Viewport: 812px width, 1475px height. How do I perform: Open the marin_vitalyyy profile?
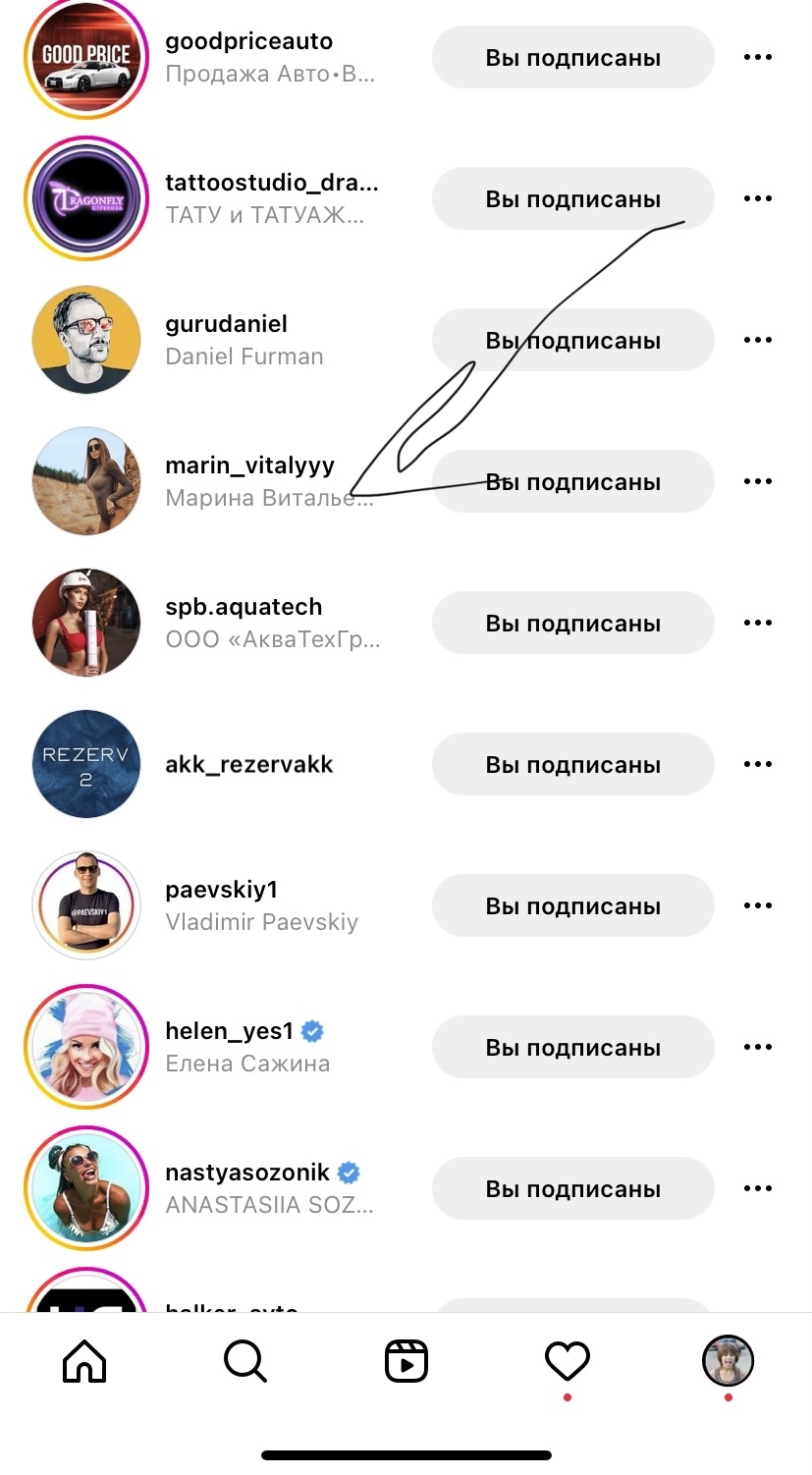coord(249,466)
